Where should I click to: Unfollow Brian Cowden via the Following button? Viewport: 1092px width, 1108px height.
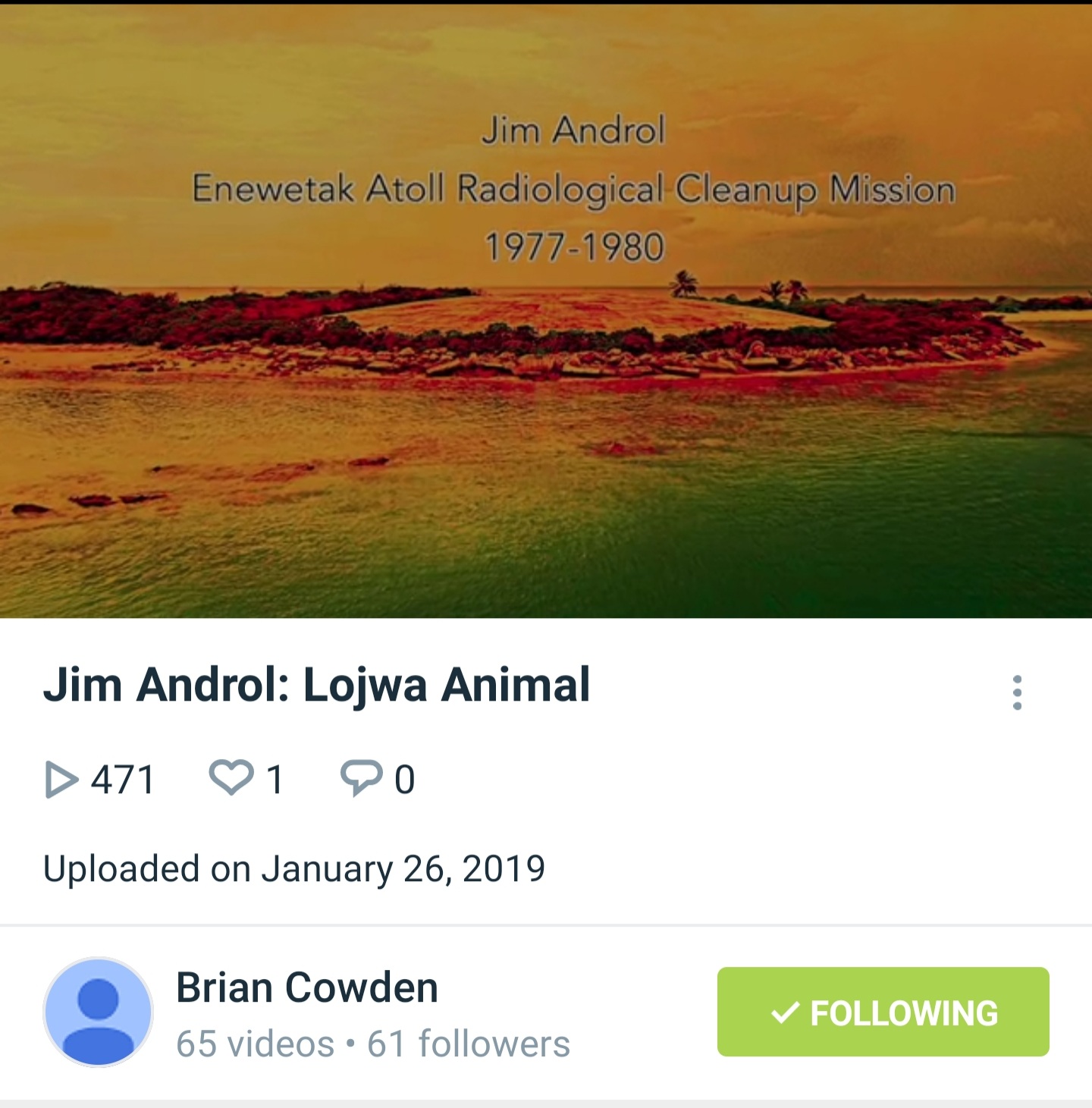883,1012
